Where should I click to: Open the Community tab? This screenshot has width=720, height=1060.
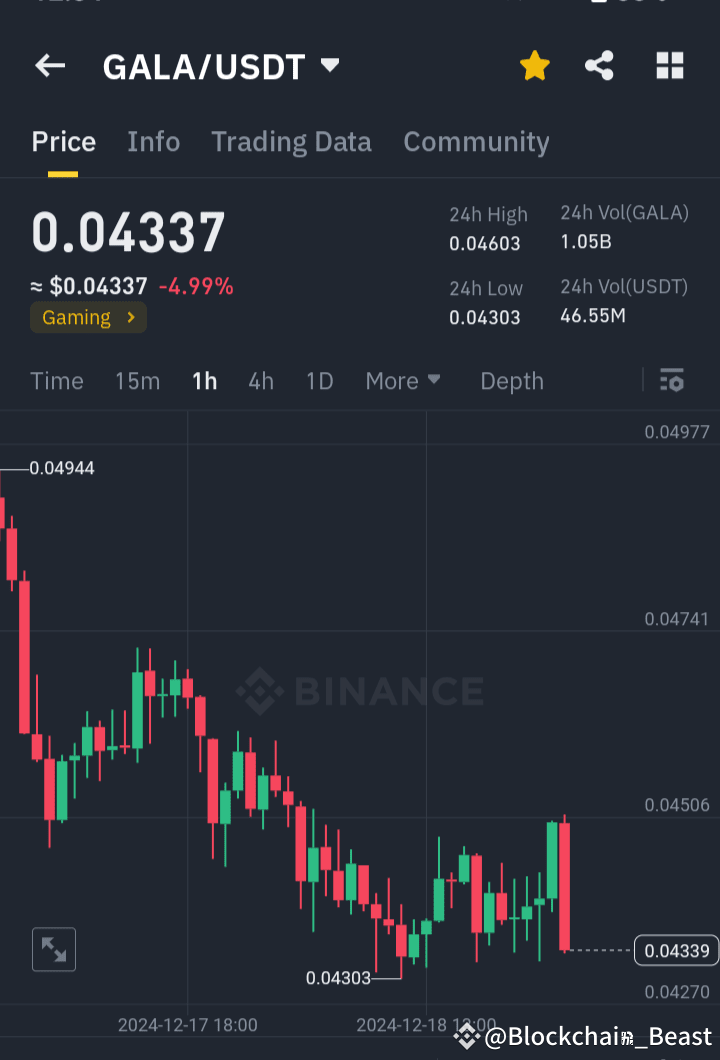[476, 141]
